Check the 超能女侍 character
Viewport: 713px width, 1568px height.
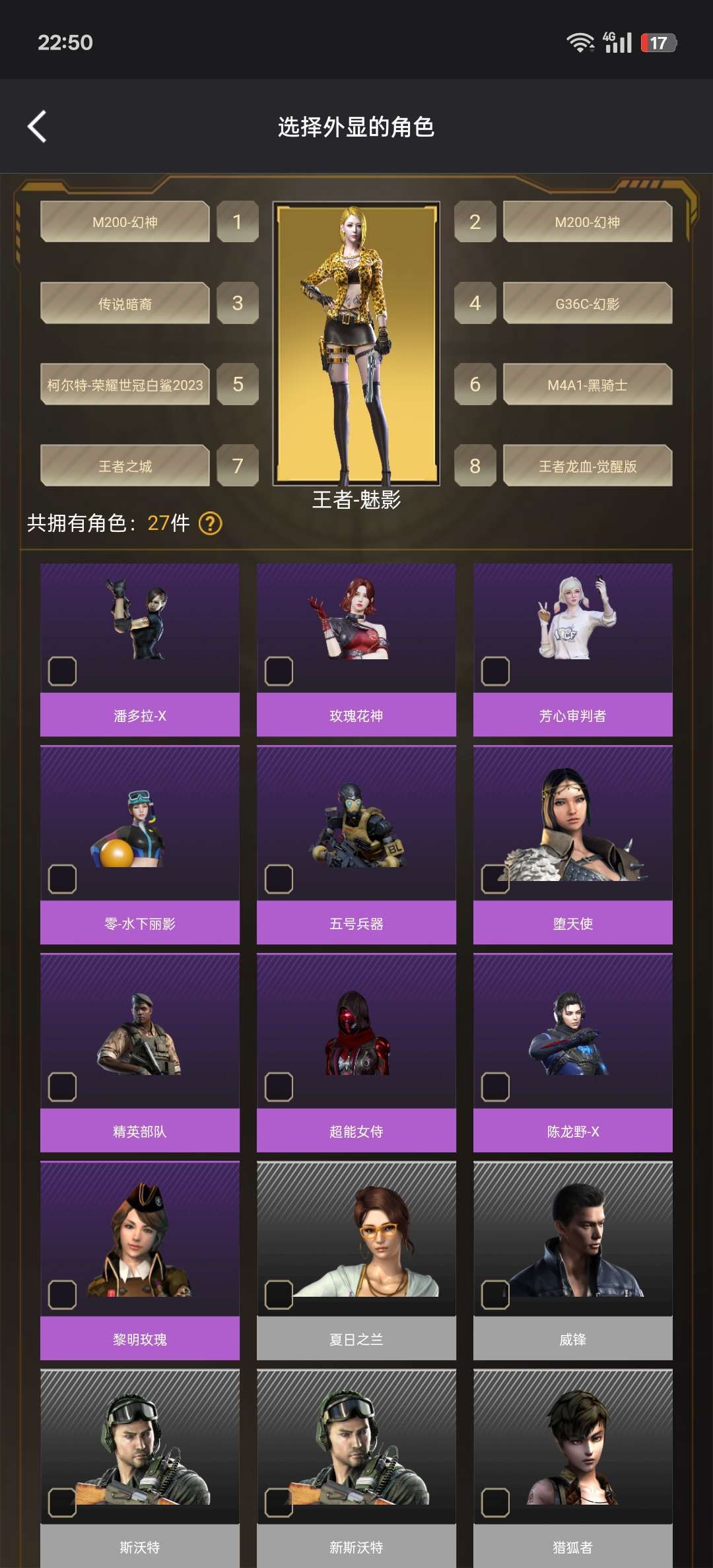[279, 1087]
